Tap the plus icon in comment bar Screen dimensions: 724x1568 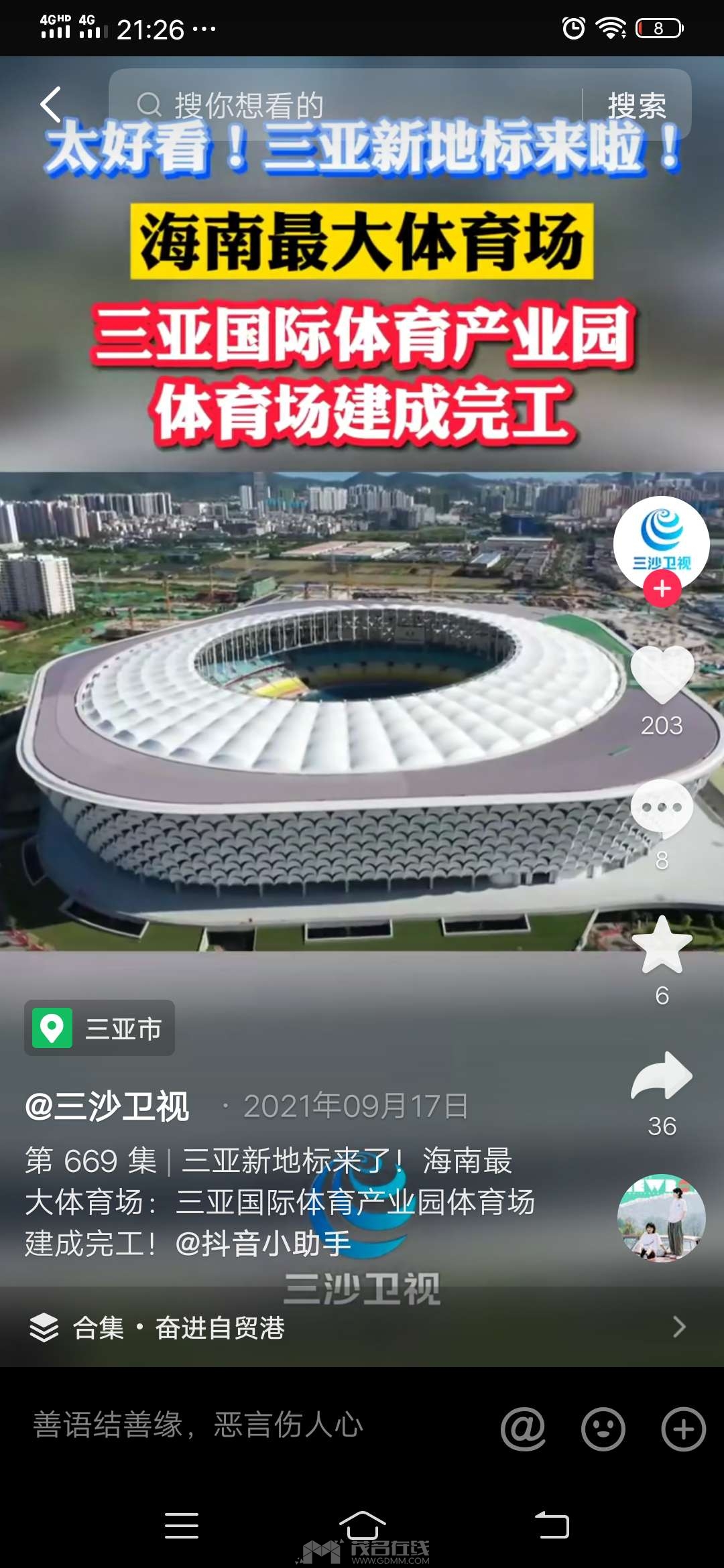coord(684,1429)
